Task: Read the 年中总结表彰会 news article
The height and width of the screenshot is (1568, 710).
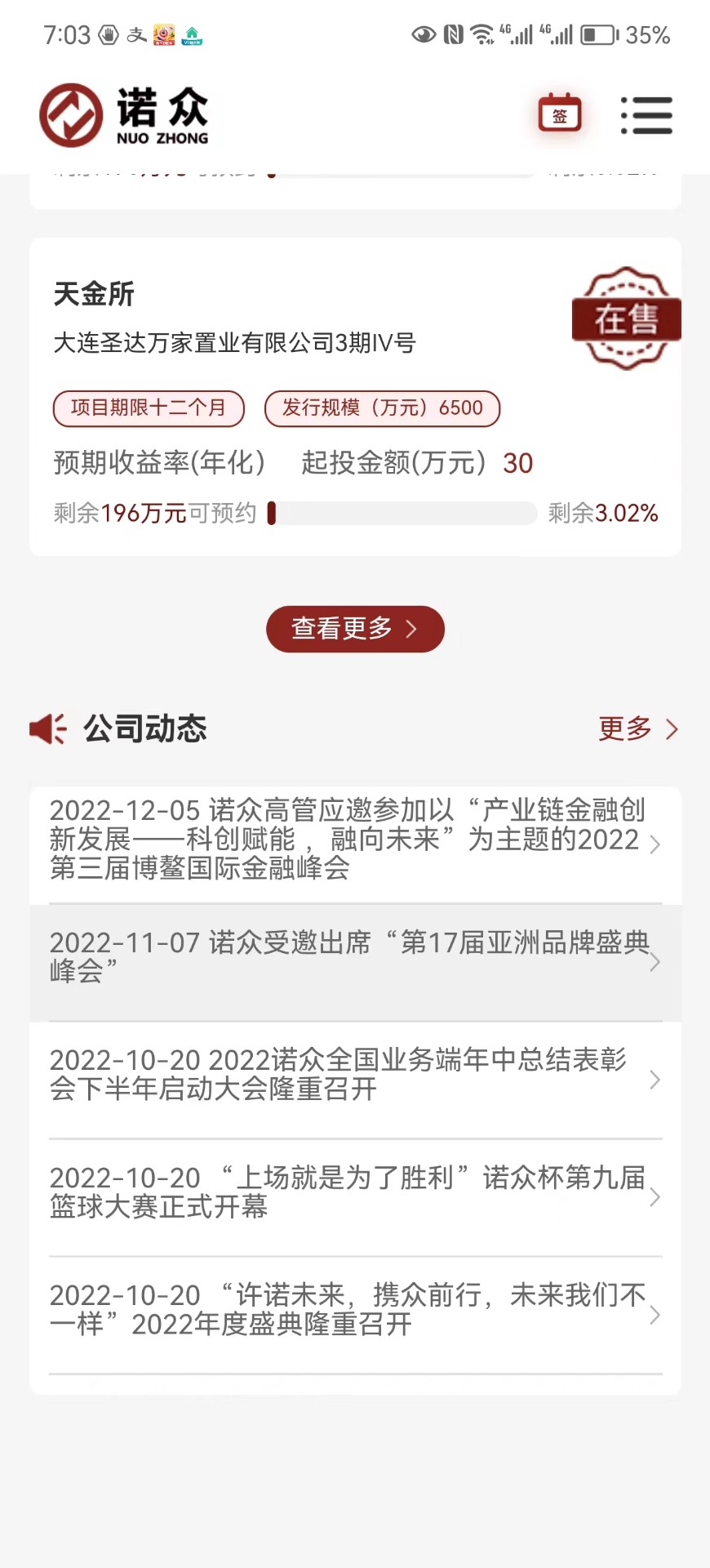Action: pyautogui.click(x=355, y=1075)
